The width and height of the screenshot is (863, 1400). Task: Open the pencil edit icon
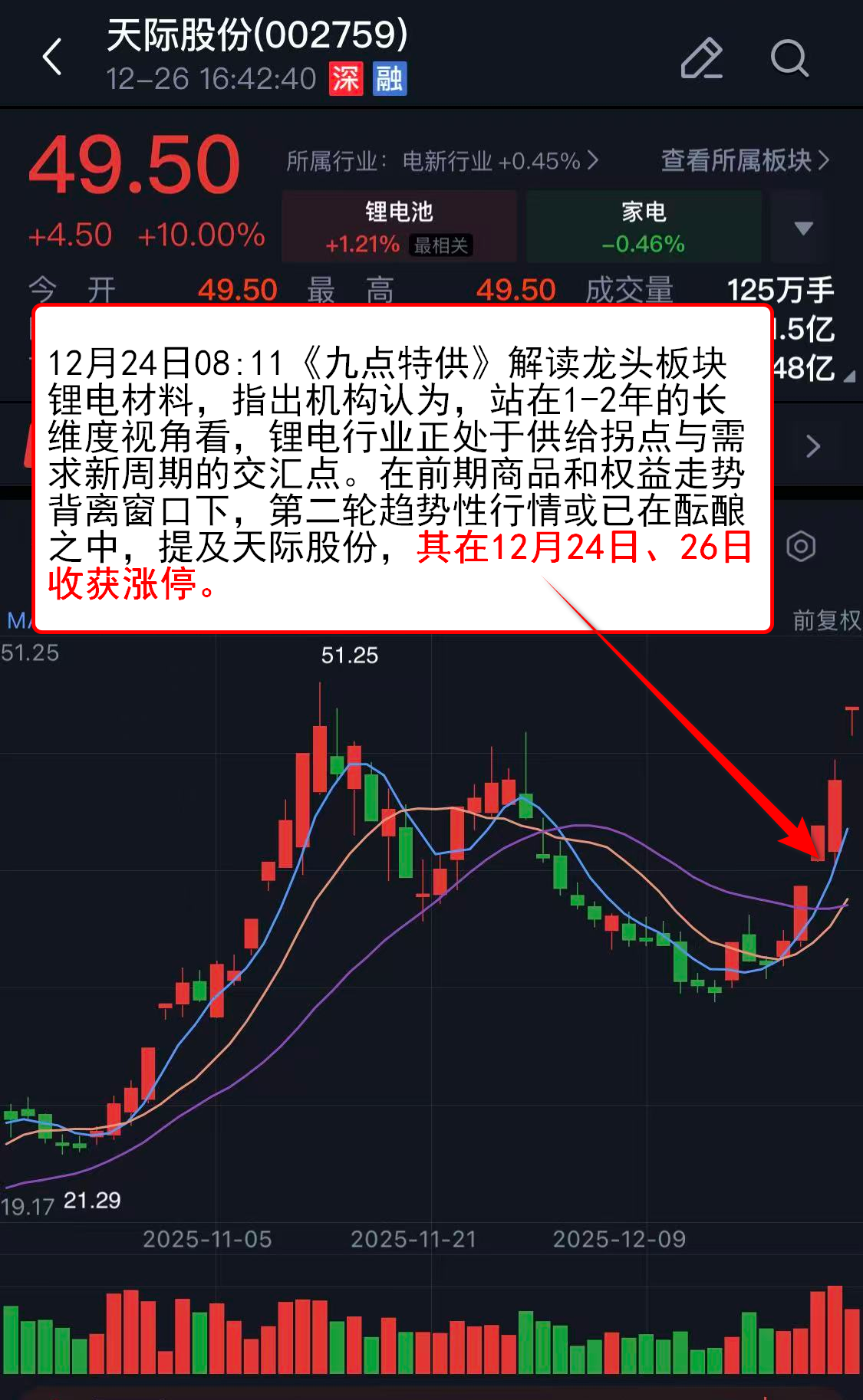pyautogui.click(x=701, y=58)
